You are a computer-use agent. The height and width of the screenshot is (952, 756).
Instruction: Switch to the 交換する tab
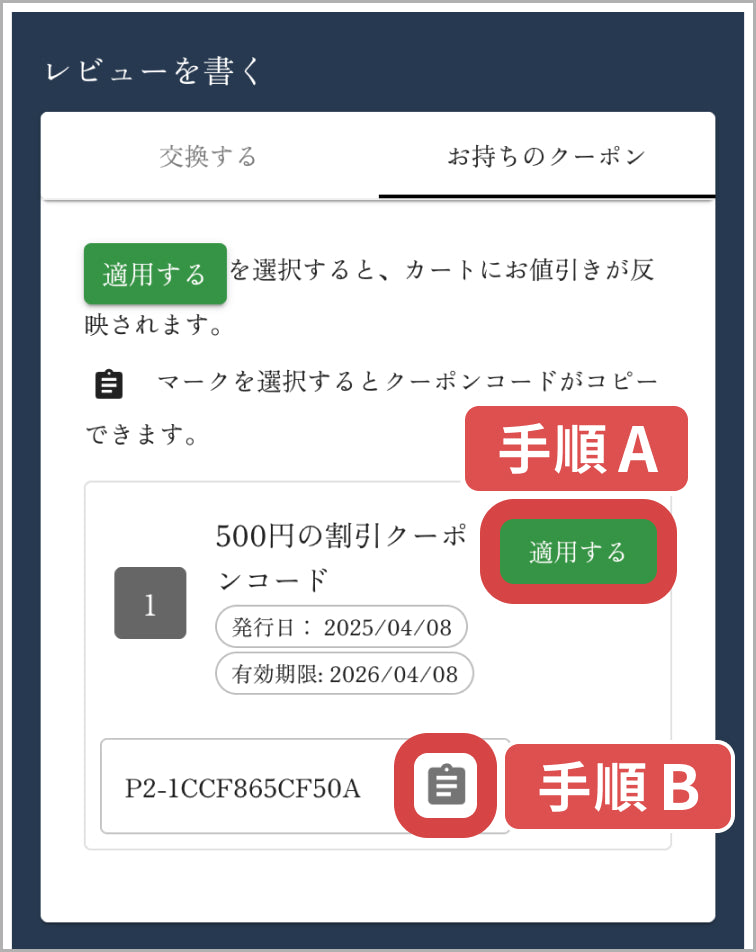coord(209,157)
